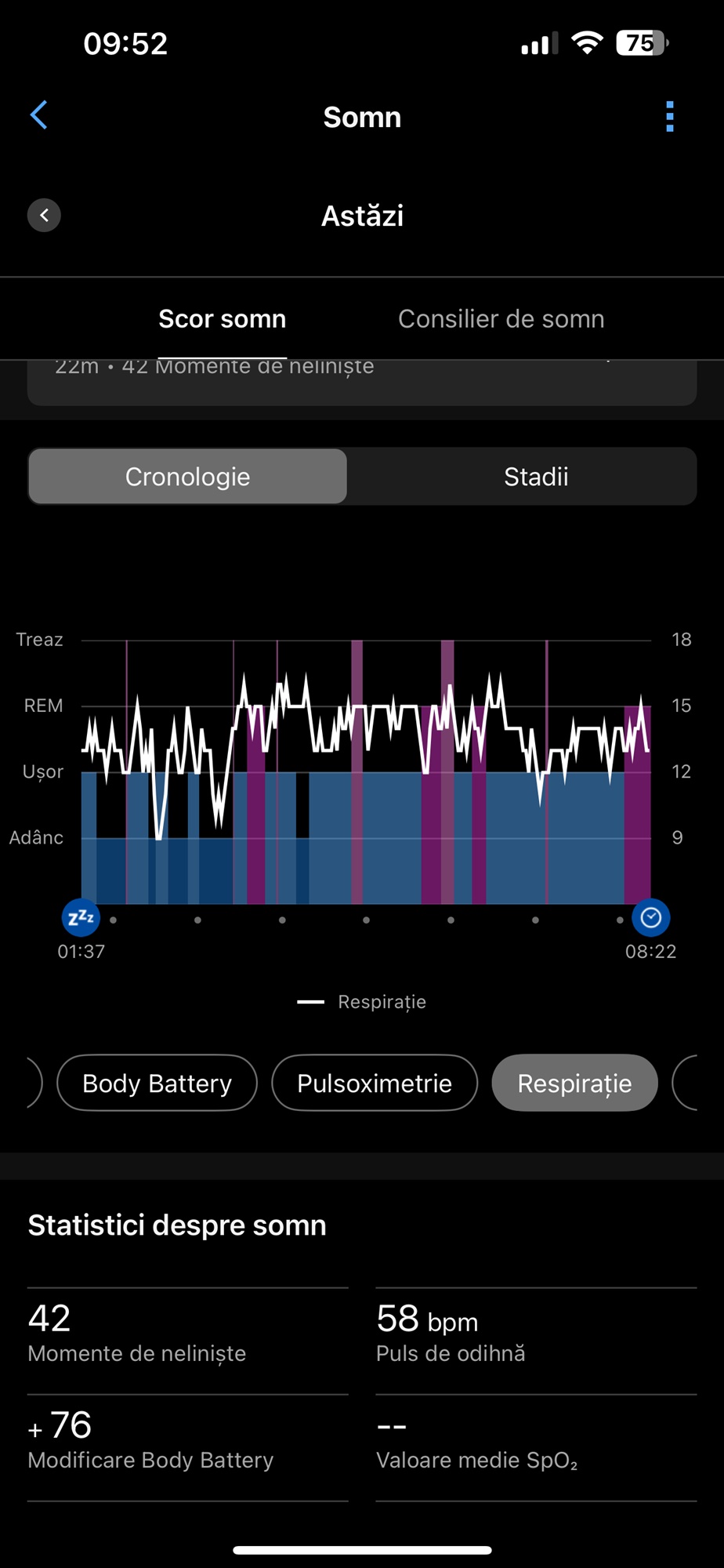Switch to the Stadii view
This screenshot has width=724, height=1568.
(x=536, y=477)
